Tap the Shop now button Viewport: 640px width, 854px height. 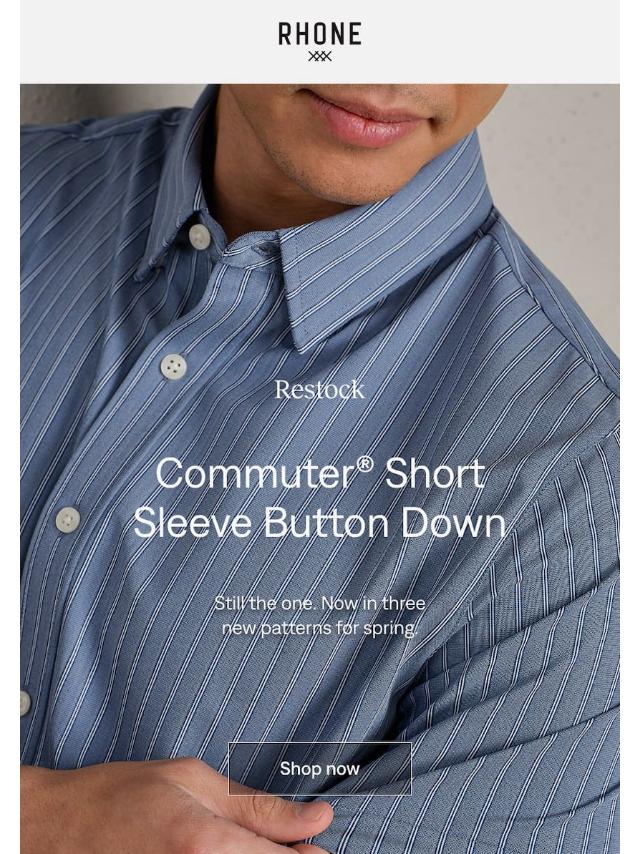(319, 768)
